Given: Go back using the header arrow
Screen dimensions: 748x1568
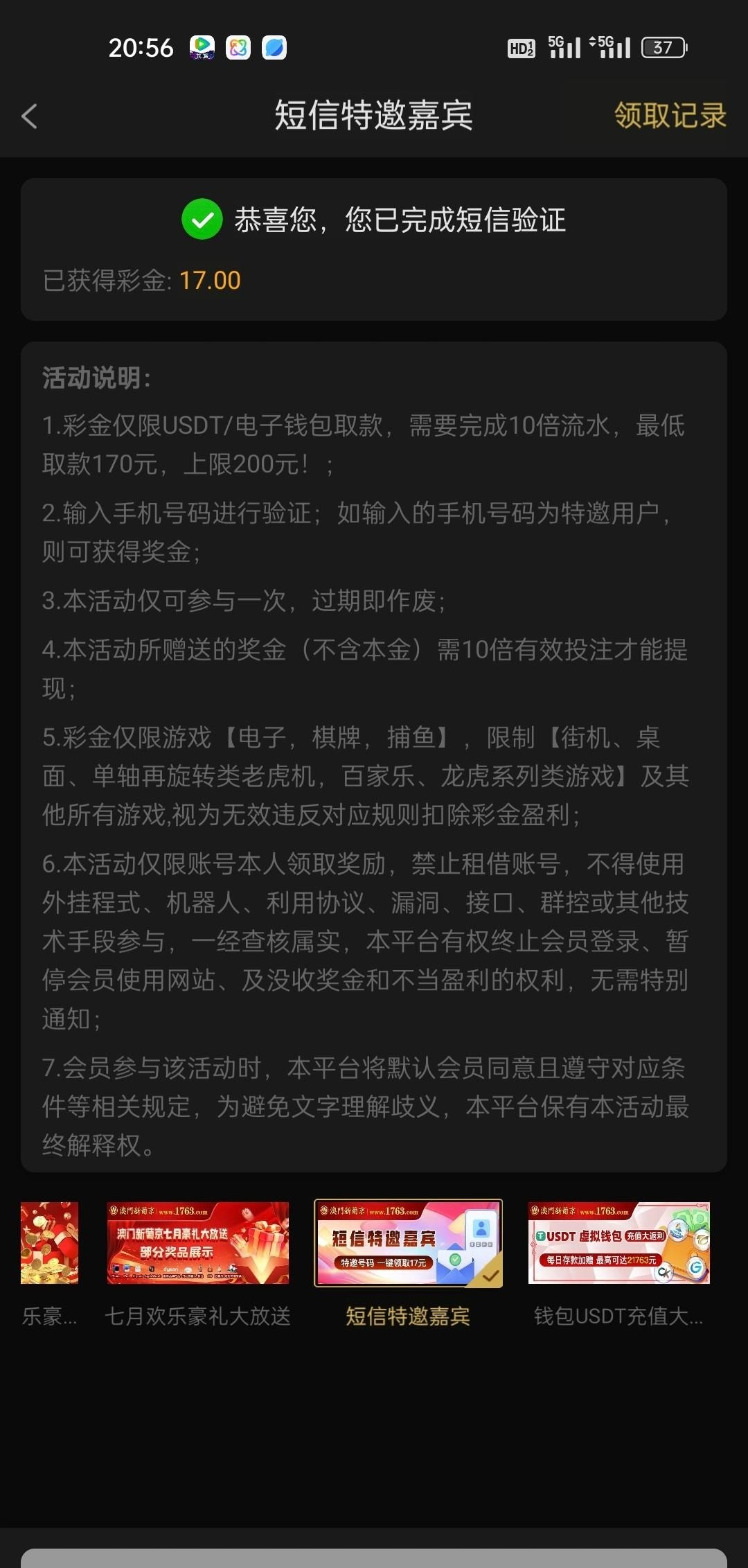Looking at the screenshot, I should click(x=30, y=116).
